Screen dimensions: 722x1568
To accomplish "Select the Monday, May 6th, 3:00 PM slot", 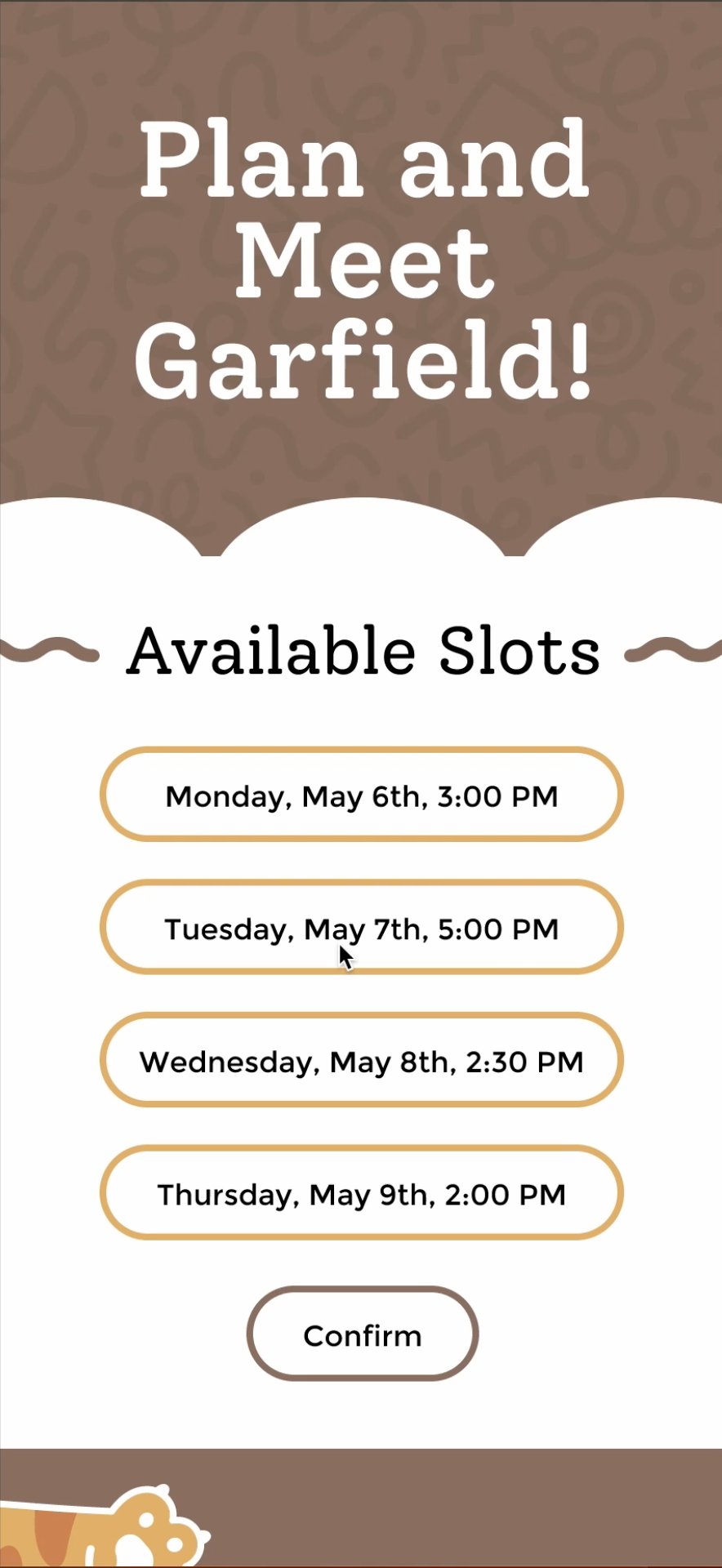I will coord(361,795).
